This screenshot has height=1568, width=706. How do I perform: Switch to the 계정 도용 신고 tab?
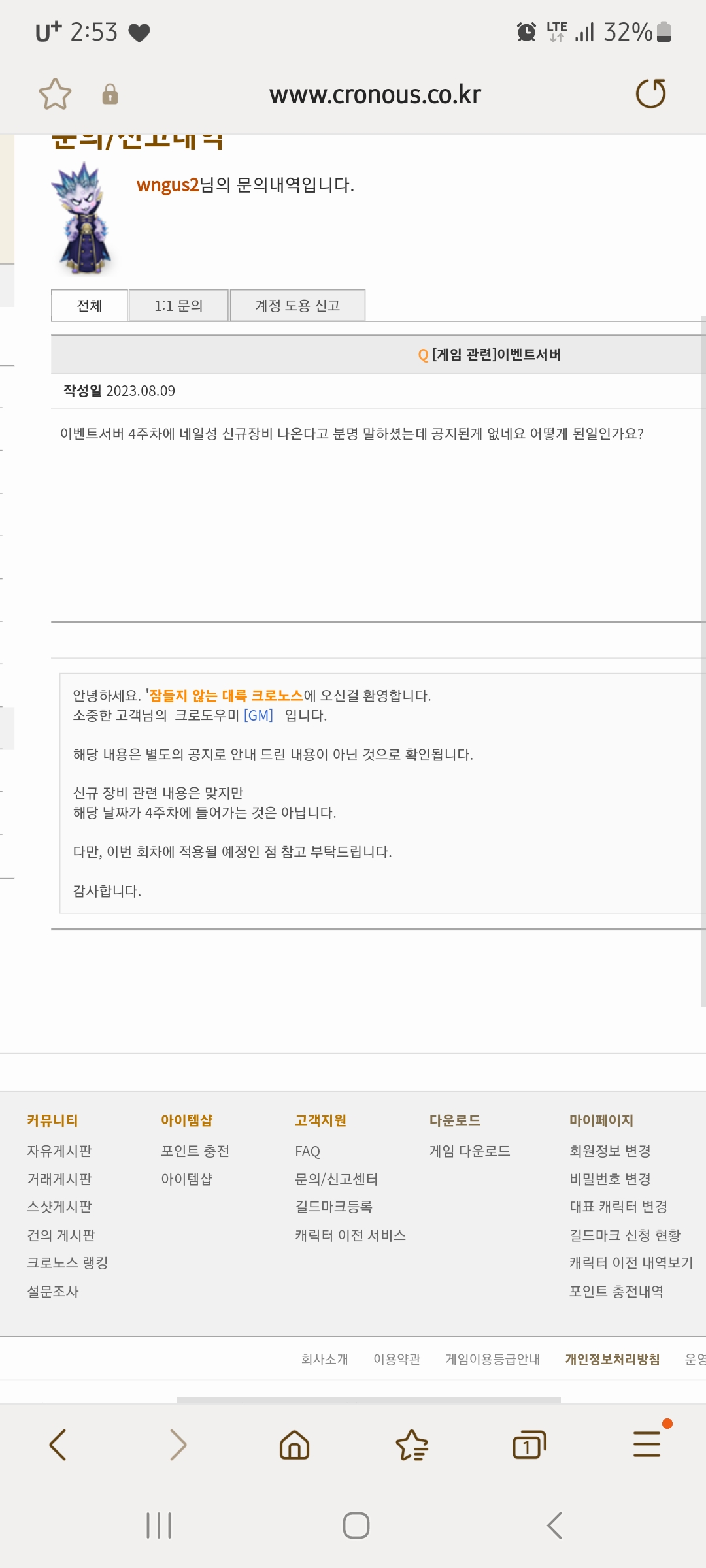click(x=297, y=306)
